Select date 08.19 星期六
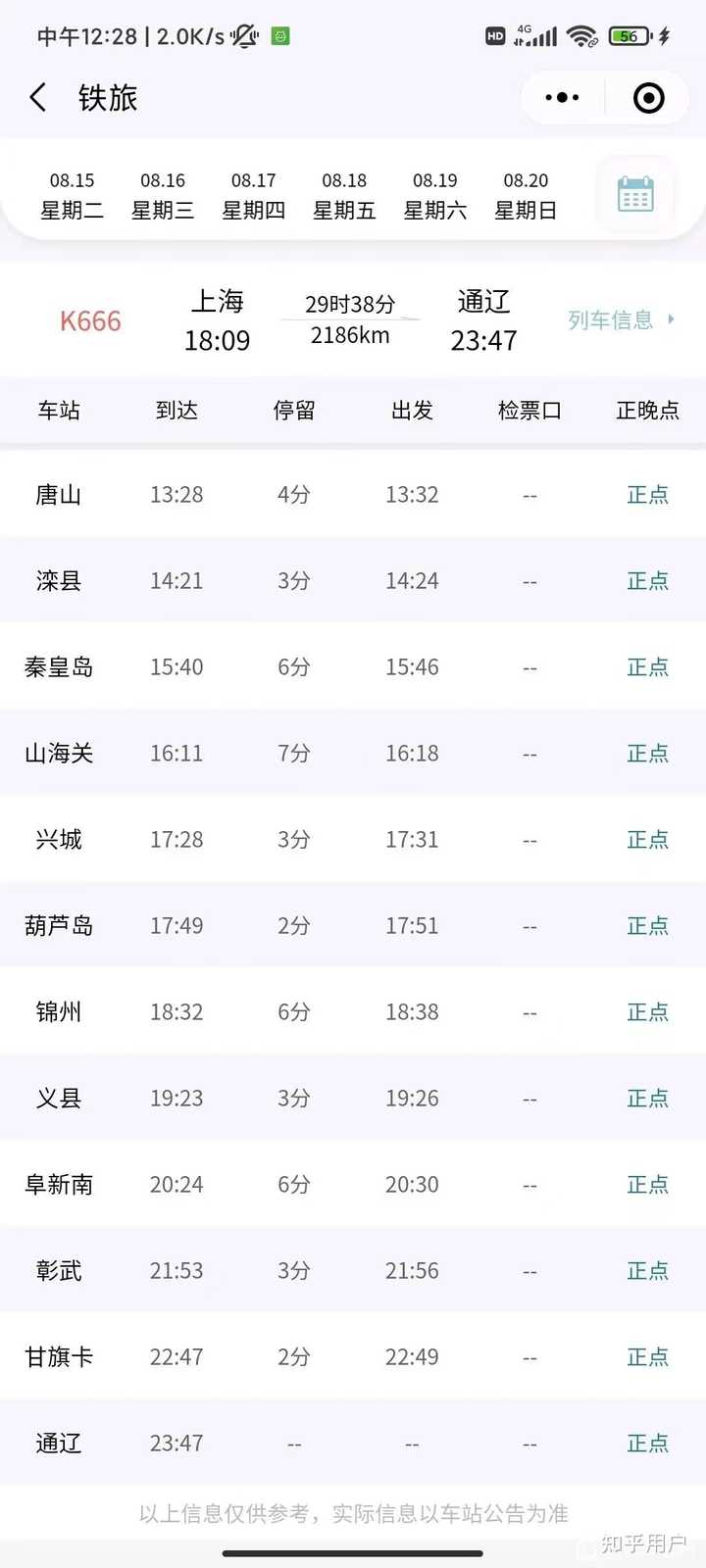 coord(434,195)
